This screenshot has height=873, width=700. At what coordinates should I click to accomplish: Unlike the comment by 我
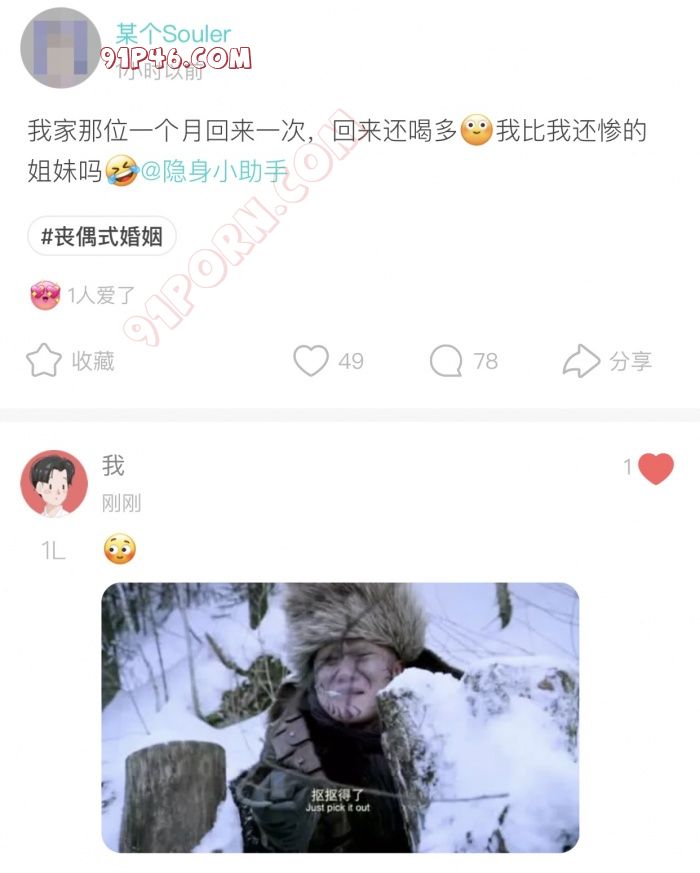655,468
